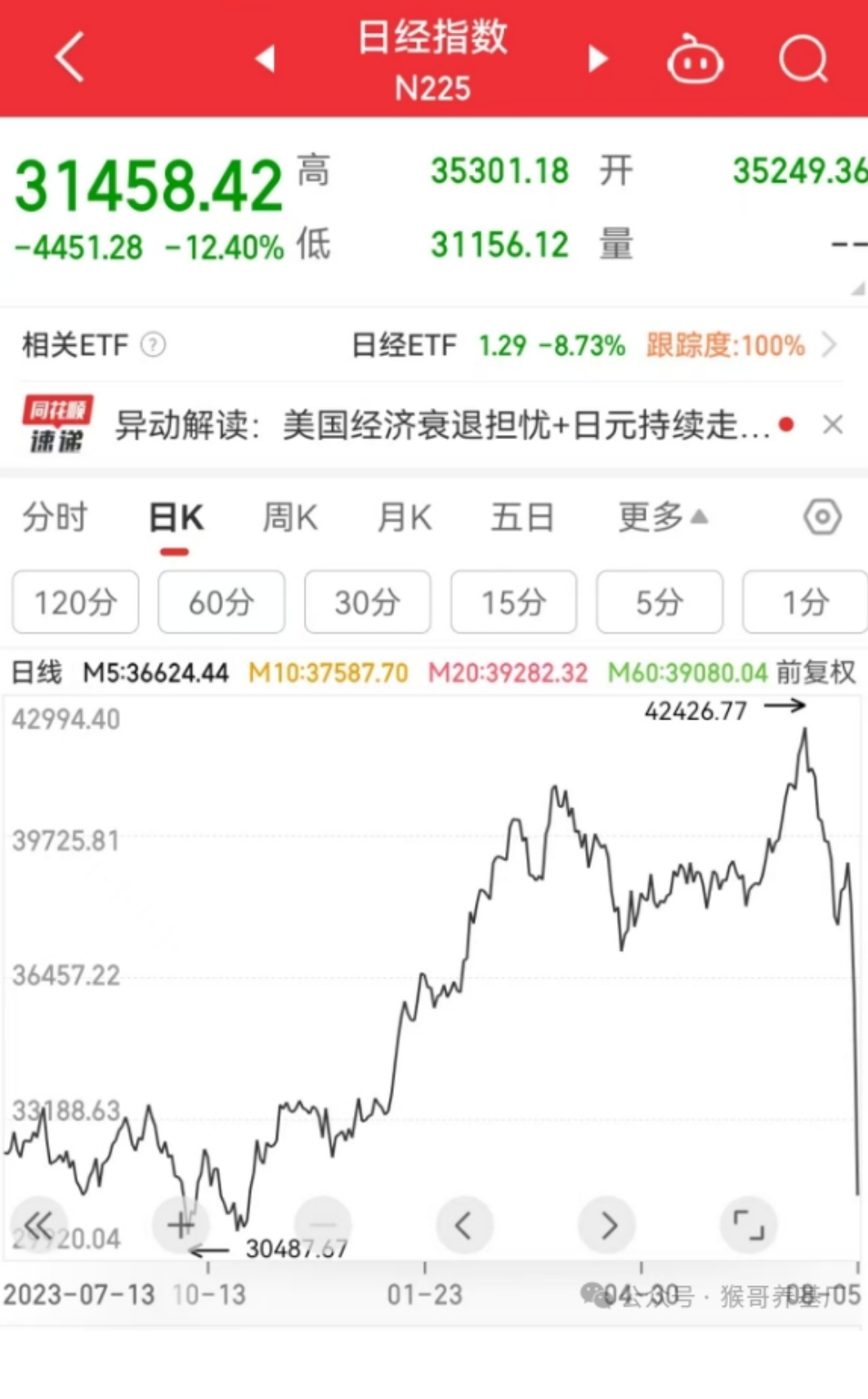Image resolution: width=868 pixels, height=1399 pixels.
Task: Open the 日经ETF related fund row
Action: pos(434,345)
